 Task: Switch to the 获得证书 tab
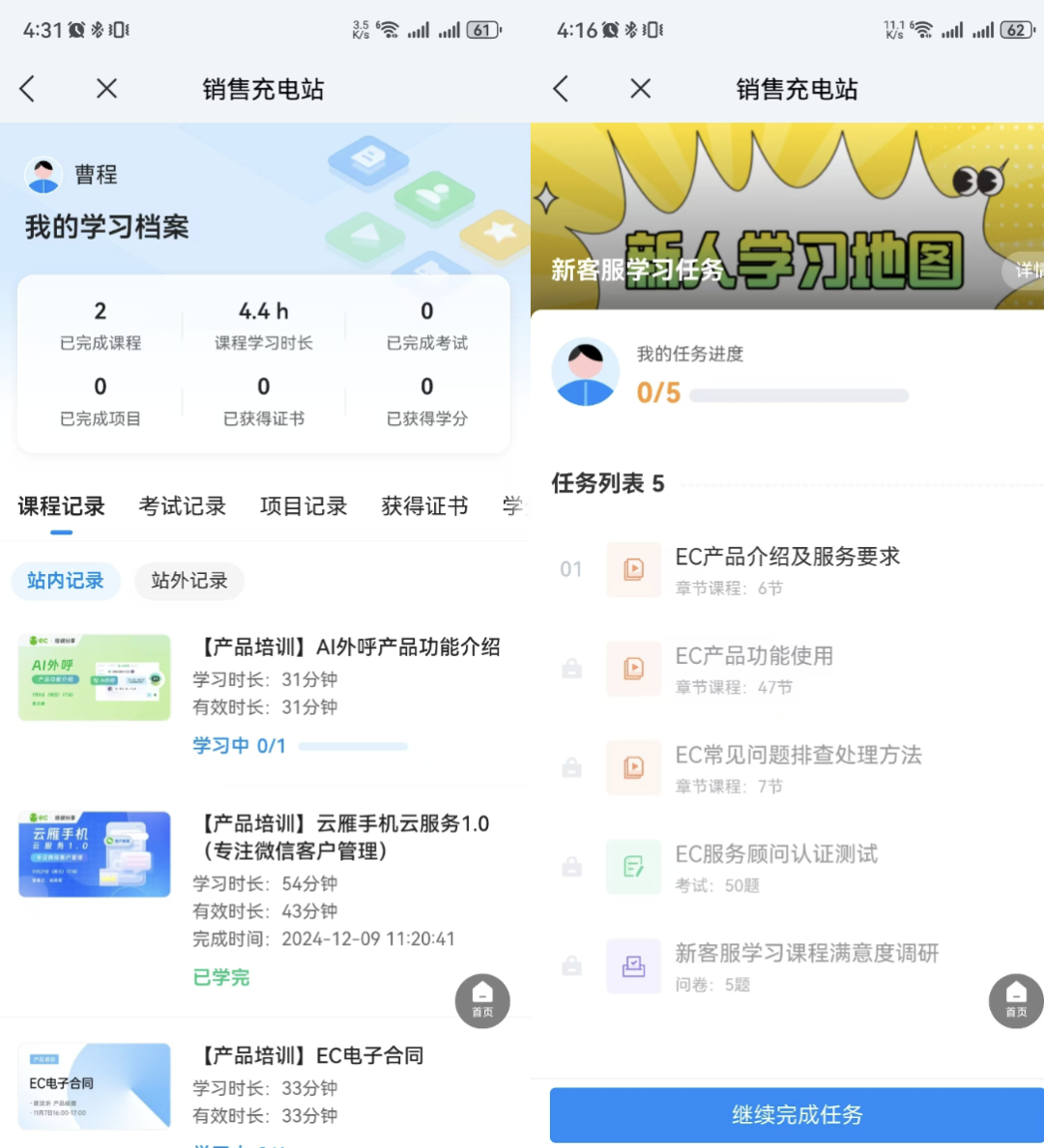click(424, 506)
